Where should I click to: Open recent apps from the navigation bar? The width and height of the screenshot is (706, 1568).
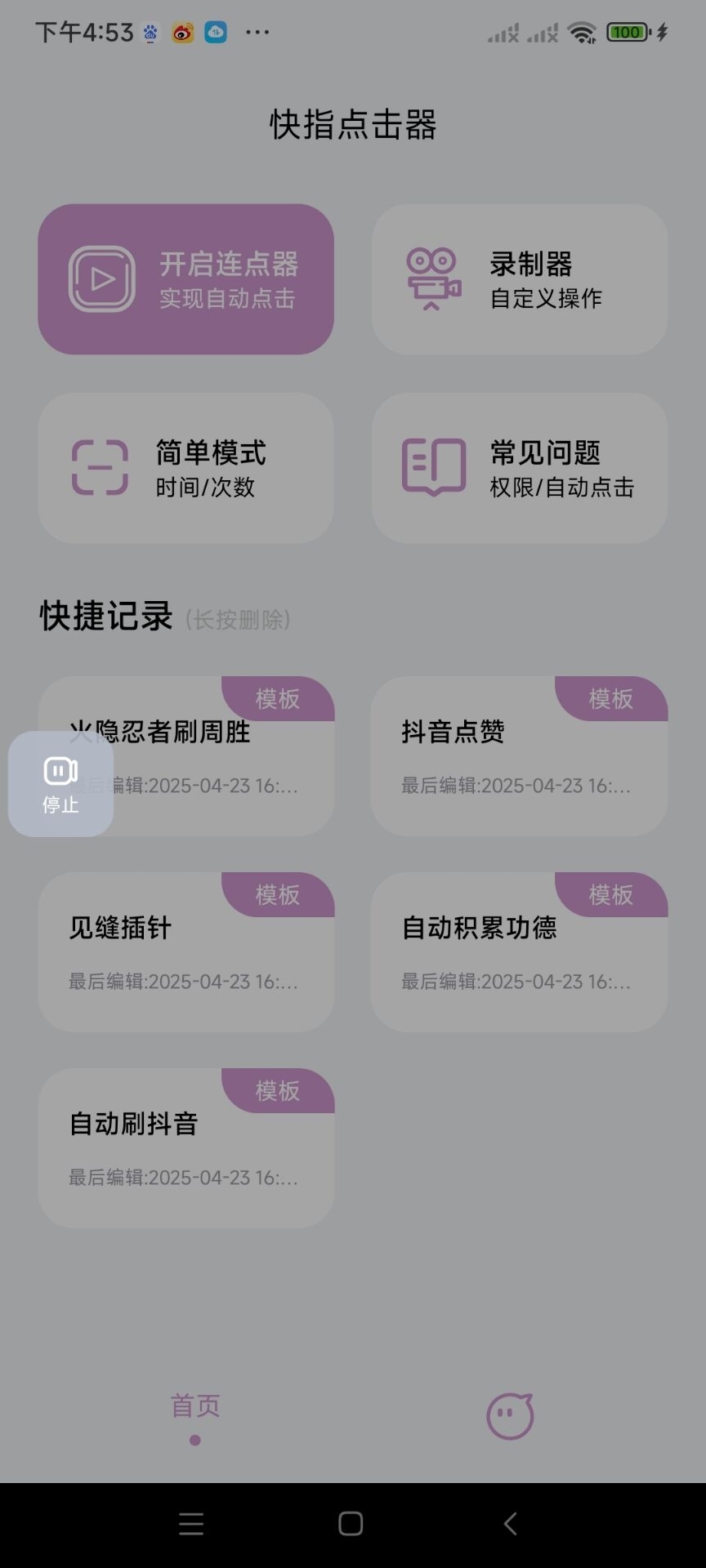point(191,1524)
